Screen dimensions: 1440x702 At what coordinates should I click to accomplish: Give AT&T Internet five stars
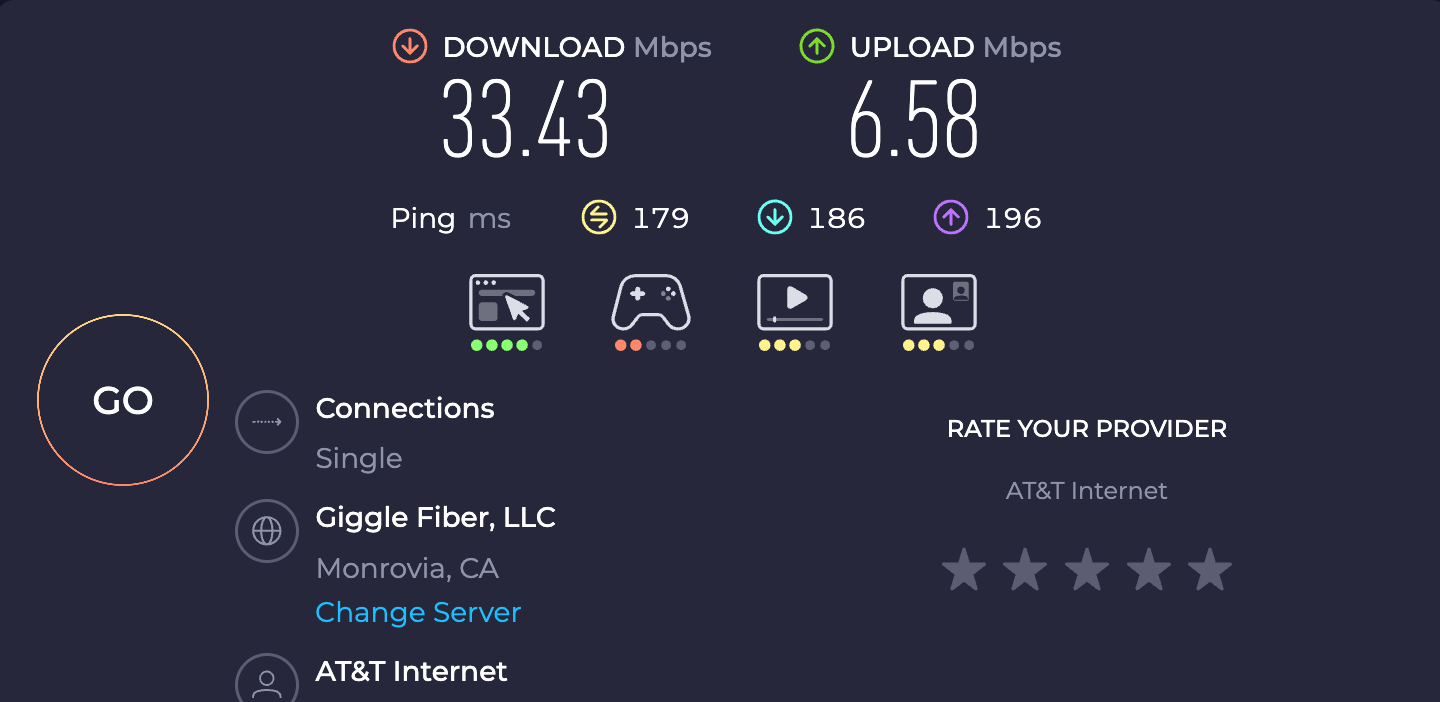click(x=1209, y=569)
